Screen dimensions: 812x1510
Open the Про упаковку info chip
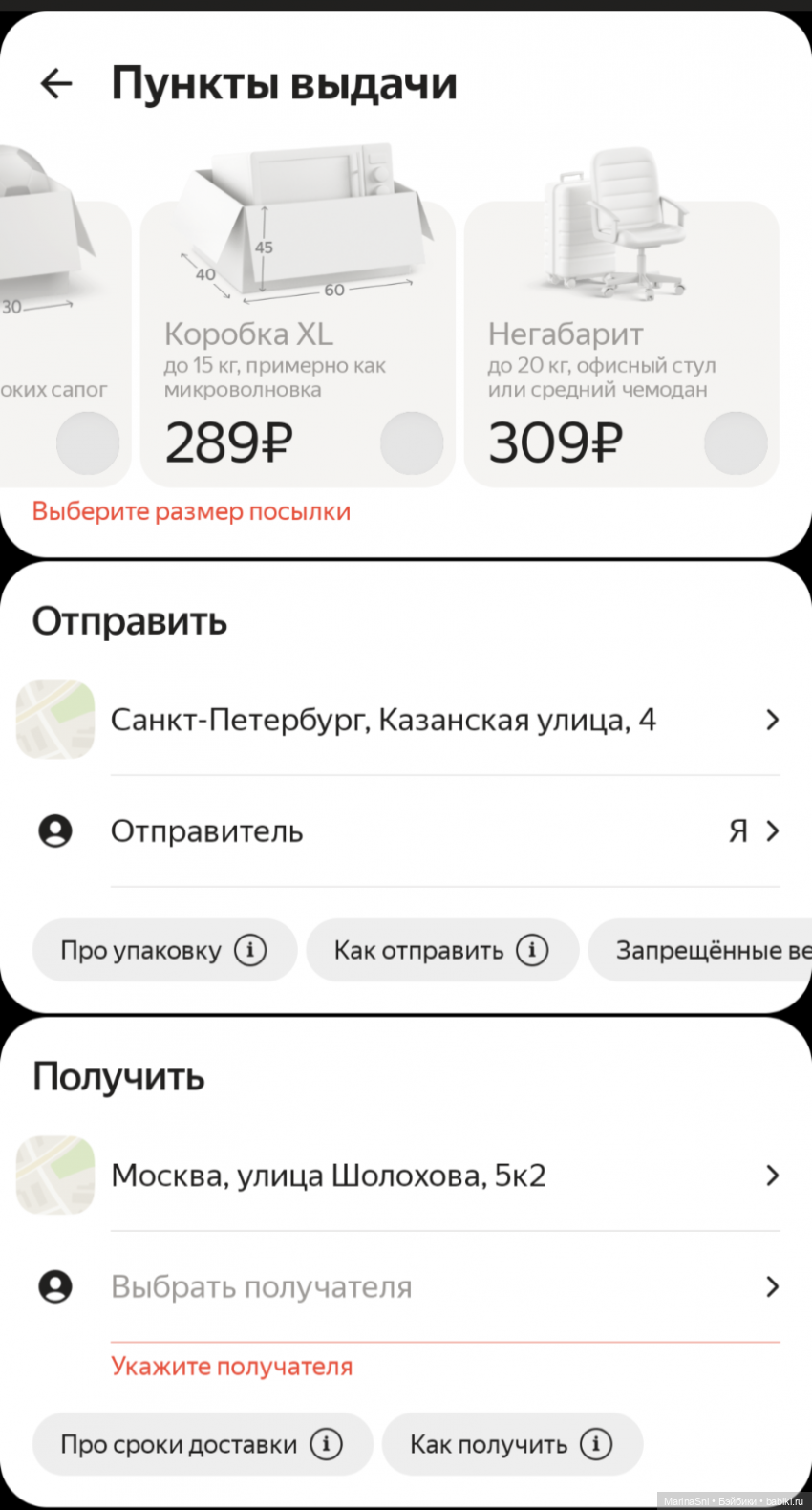tap(164, 950)
